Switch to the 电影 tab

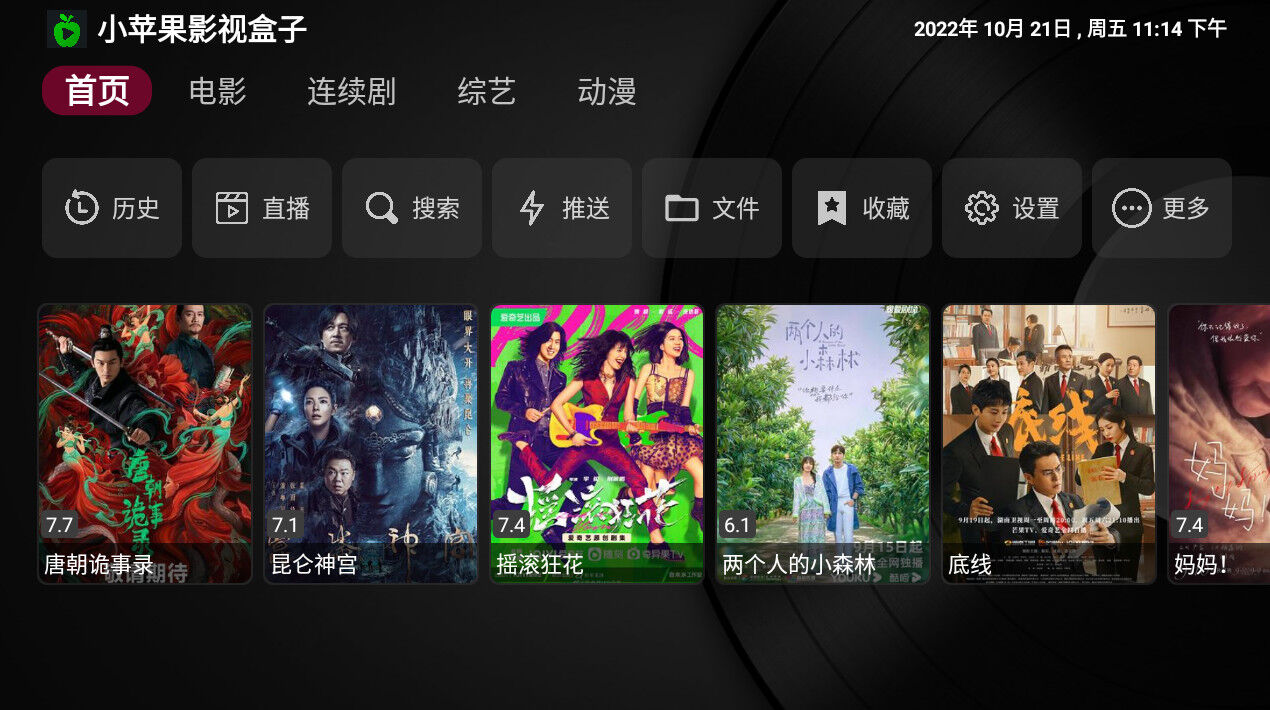(217, 91)
